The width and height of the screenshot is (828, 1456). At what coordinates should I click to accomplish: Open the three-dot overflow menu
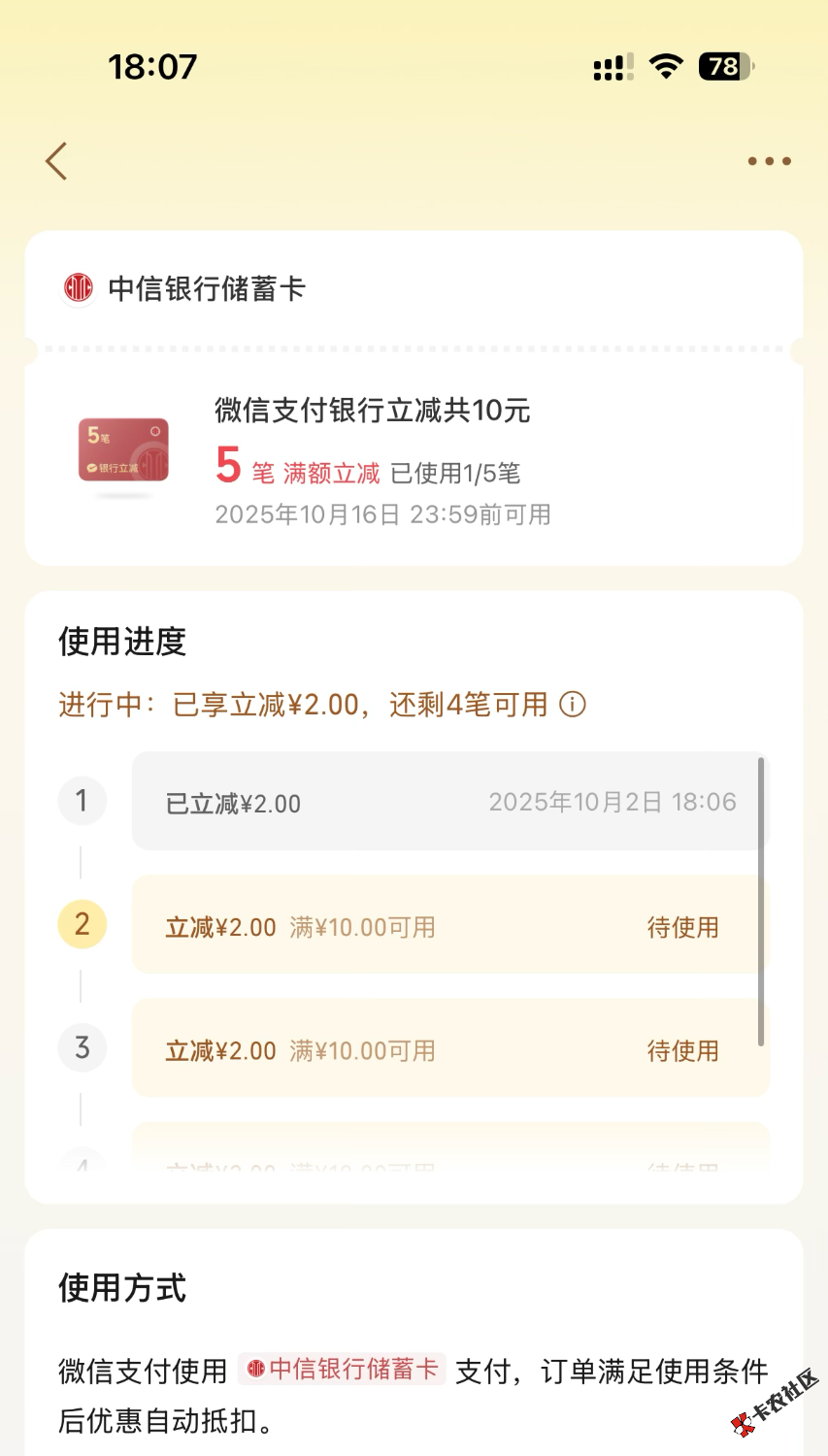click(769, 161)
